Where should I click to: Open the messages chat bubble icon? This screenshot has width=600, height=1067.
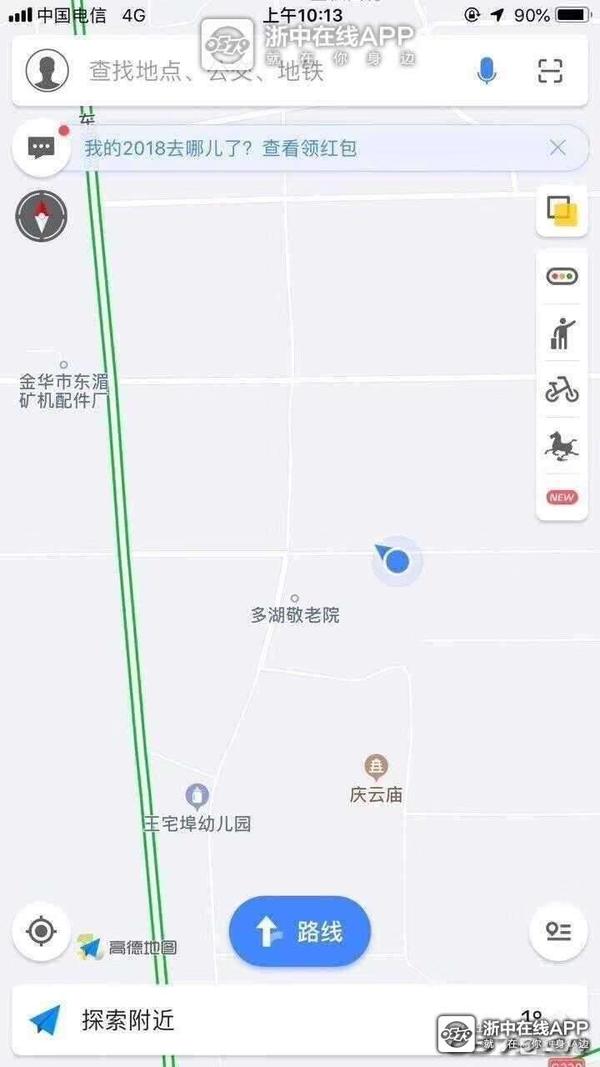[x=41, y=149]
